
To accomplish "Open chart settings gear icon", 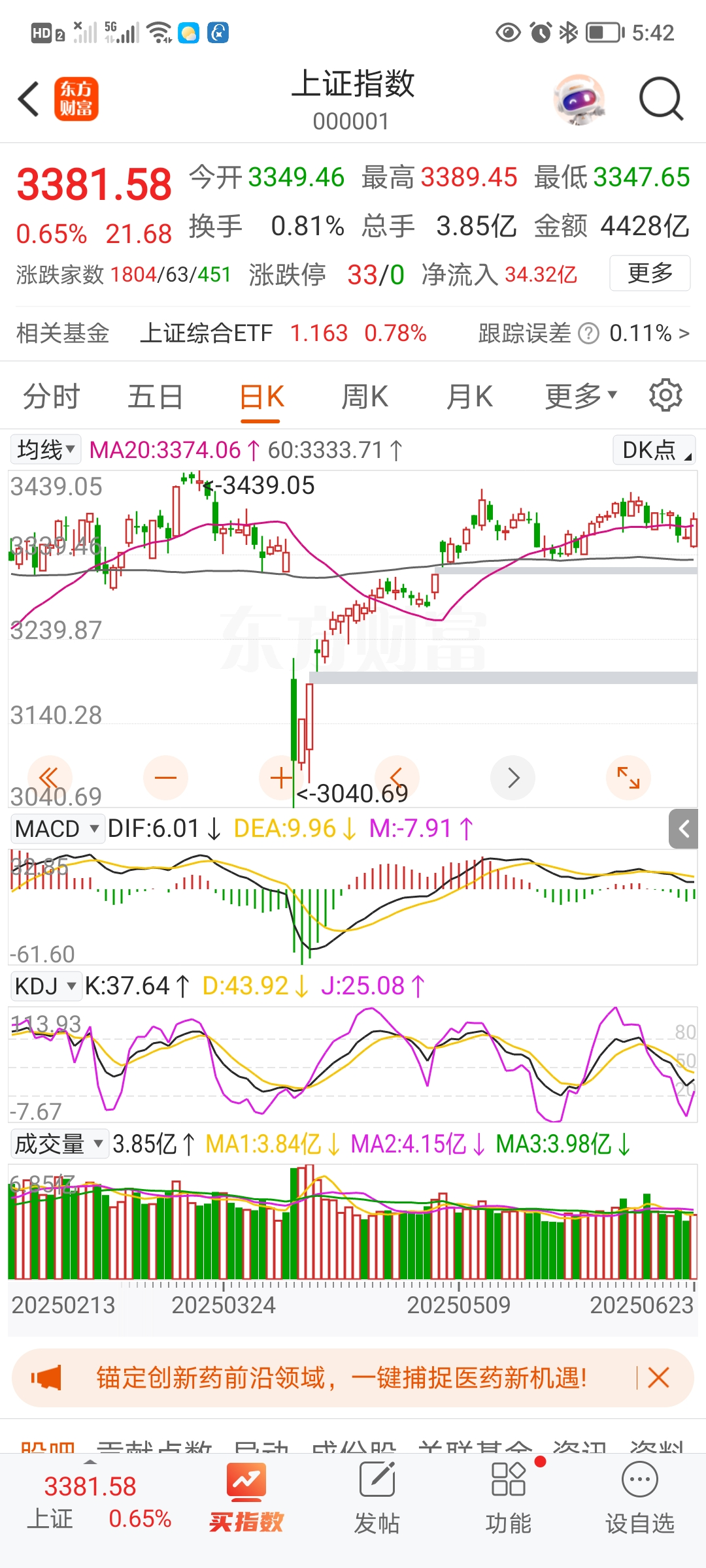I will point(665,395).
